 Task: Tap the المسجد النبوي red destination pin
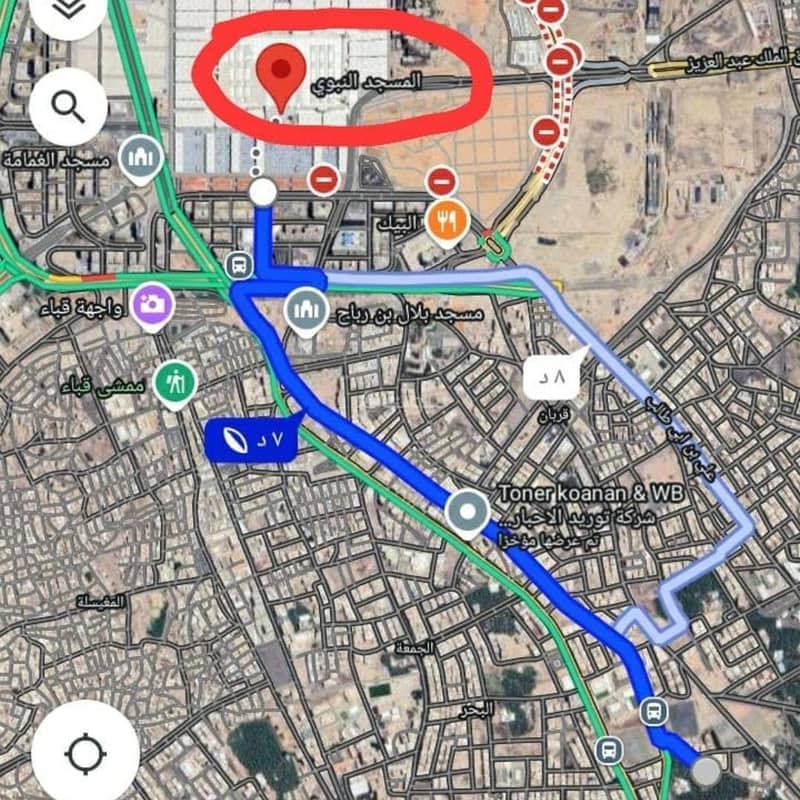[281, 76]
